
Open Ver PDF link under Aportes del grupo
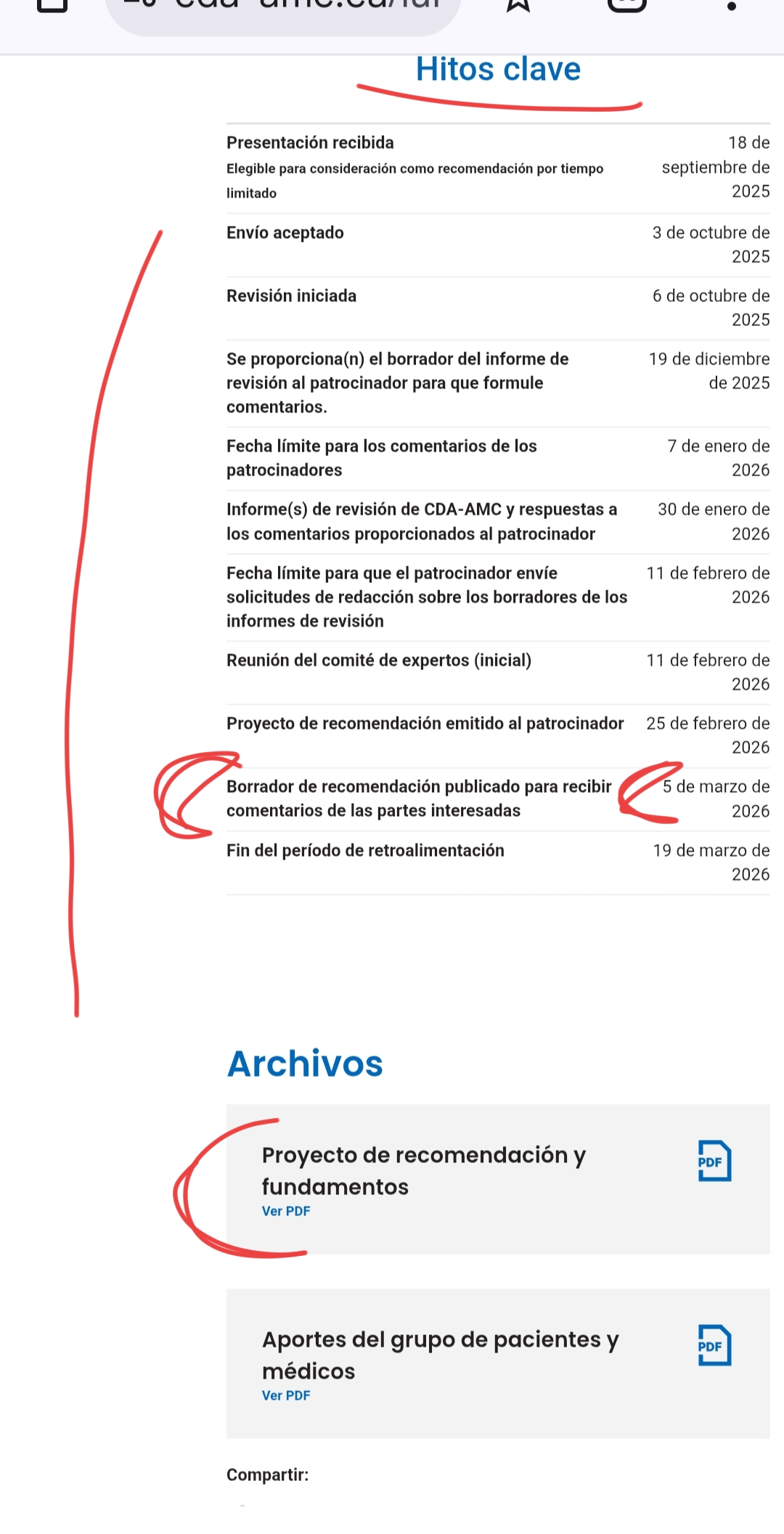pos(286,1395)
